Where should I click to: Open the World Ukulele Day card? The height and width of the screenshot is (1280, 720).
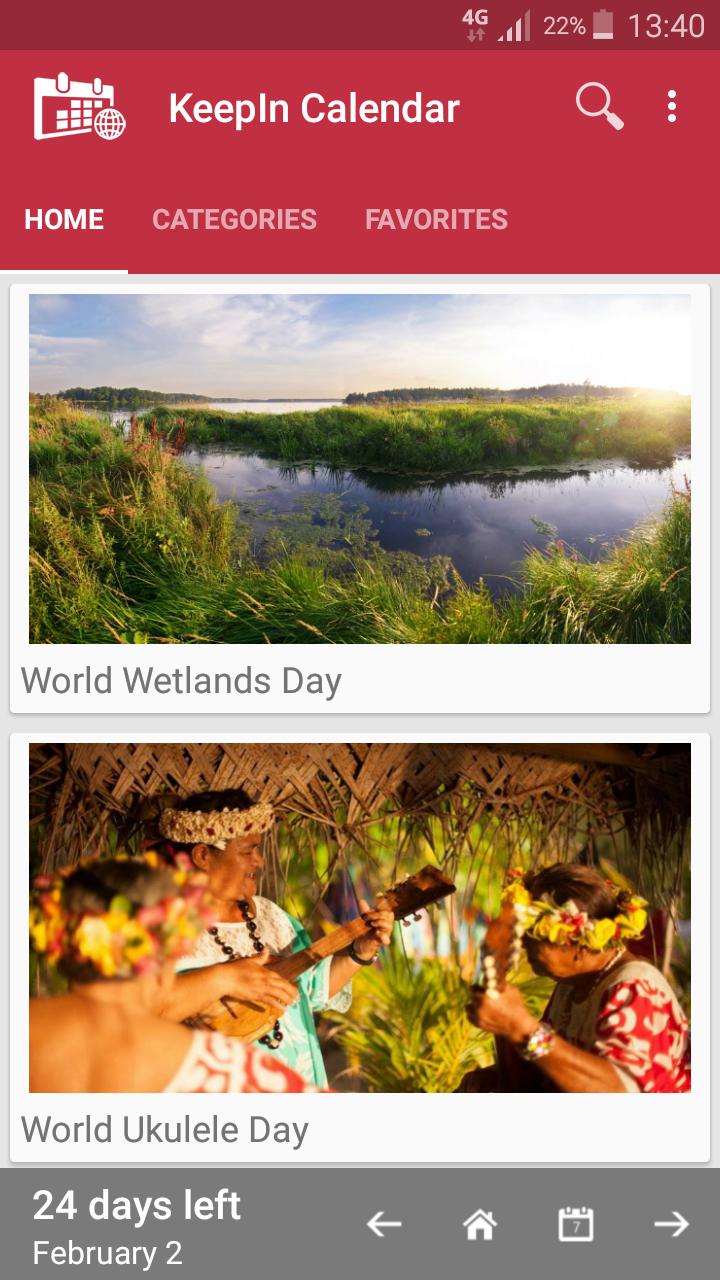[x=360, y=946]
